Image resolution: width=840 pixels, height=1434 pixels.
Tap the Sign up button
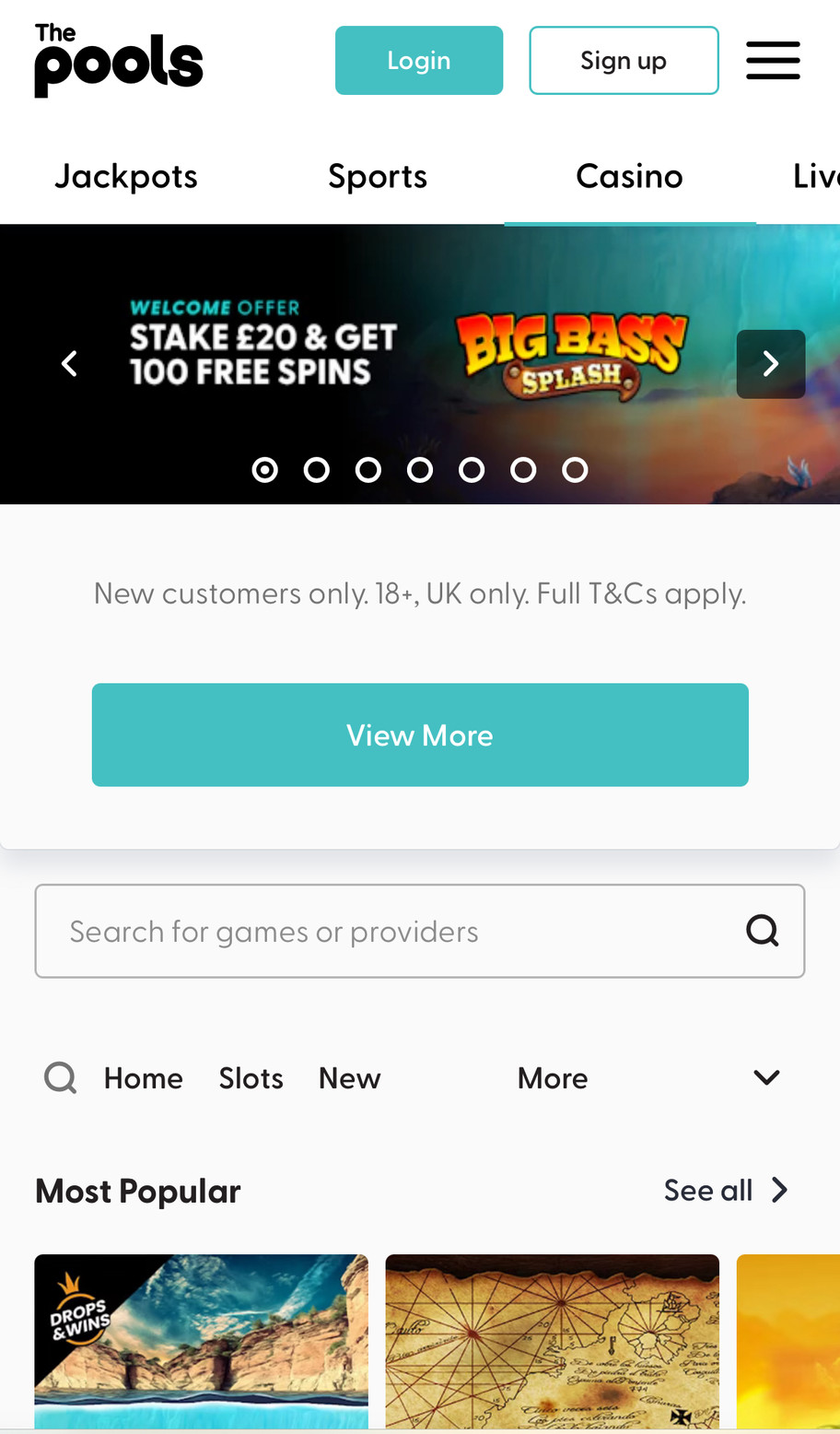pos(624,61)
